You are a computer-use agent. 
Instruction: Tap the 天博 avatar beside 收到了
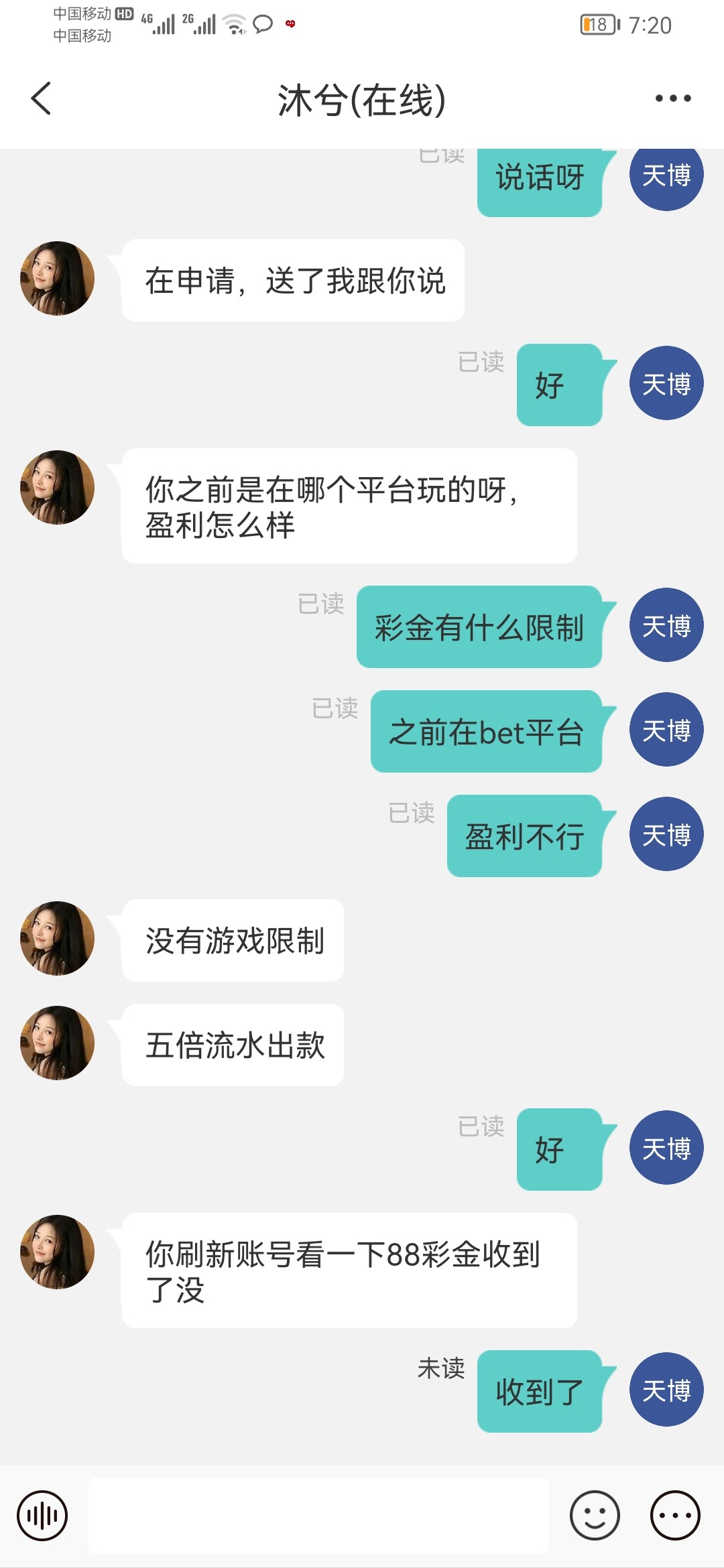pyautogui.click(x=666, y=1390)
